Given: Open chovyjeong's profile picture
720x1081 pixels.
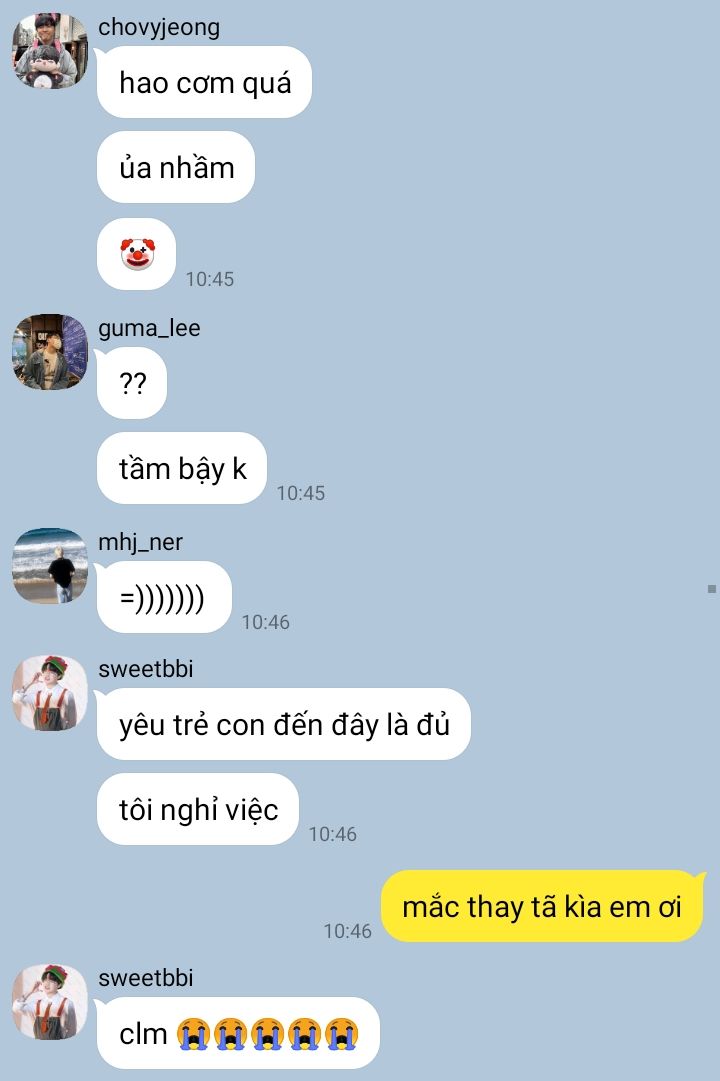Looking at the screenshot, I should click(x=50, y=52).
